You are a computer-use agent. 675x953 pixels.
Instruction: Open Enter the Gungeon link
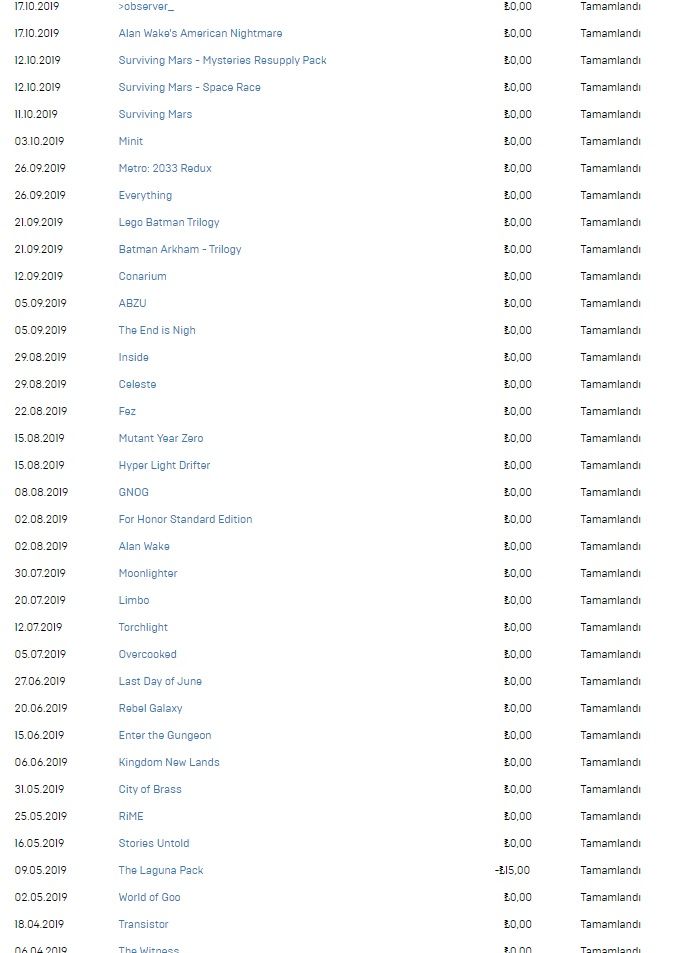click(x=165, y=736)
